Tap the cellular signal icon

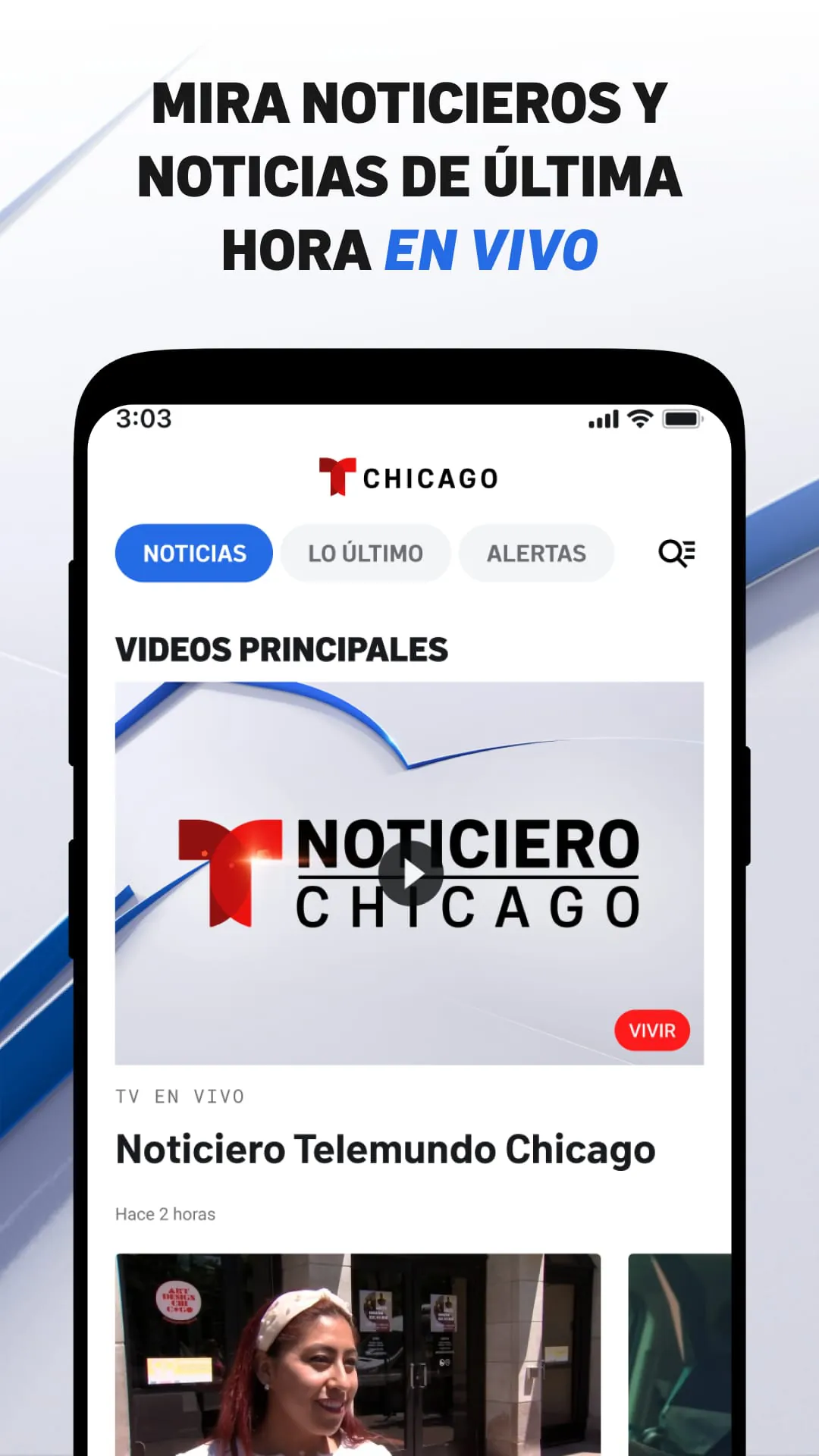tap(603, 418)
